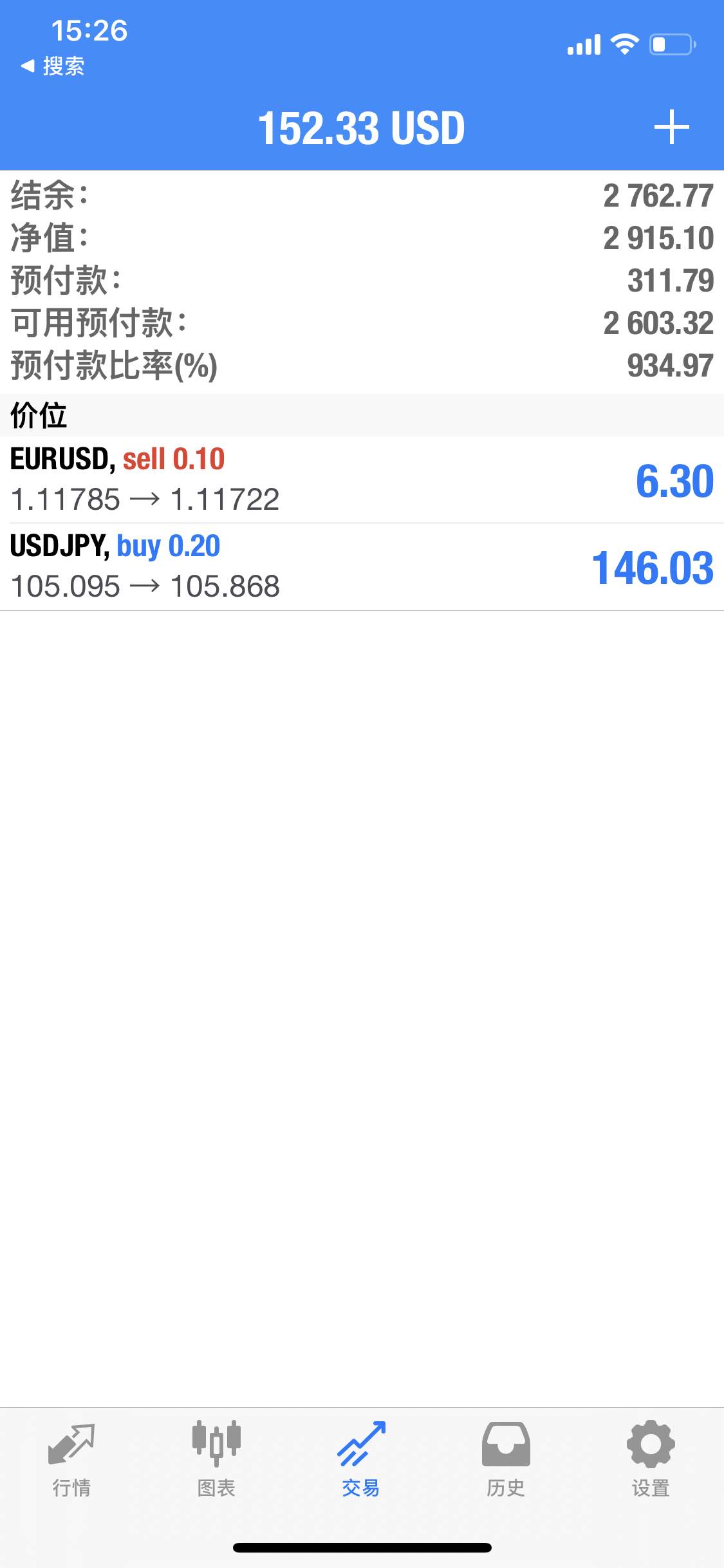724x1568 pixels.
Task: Tap the plus icon to open new order
Action: click(671, 127)
